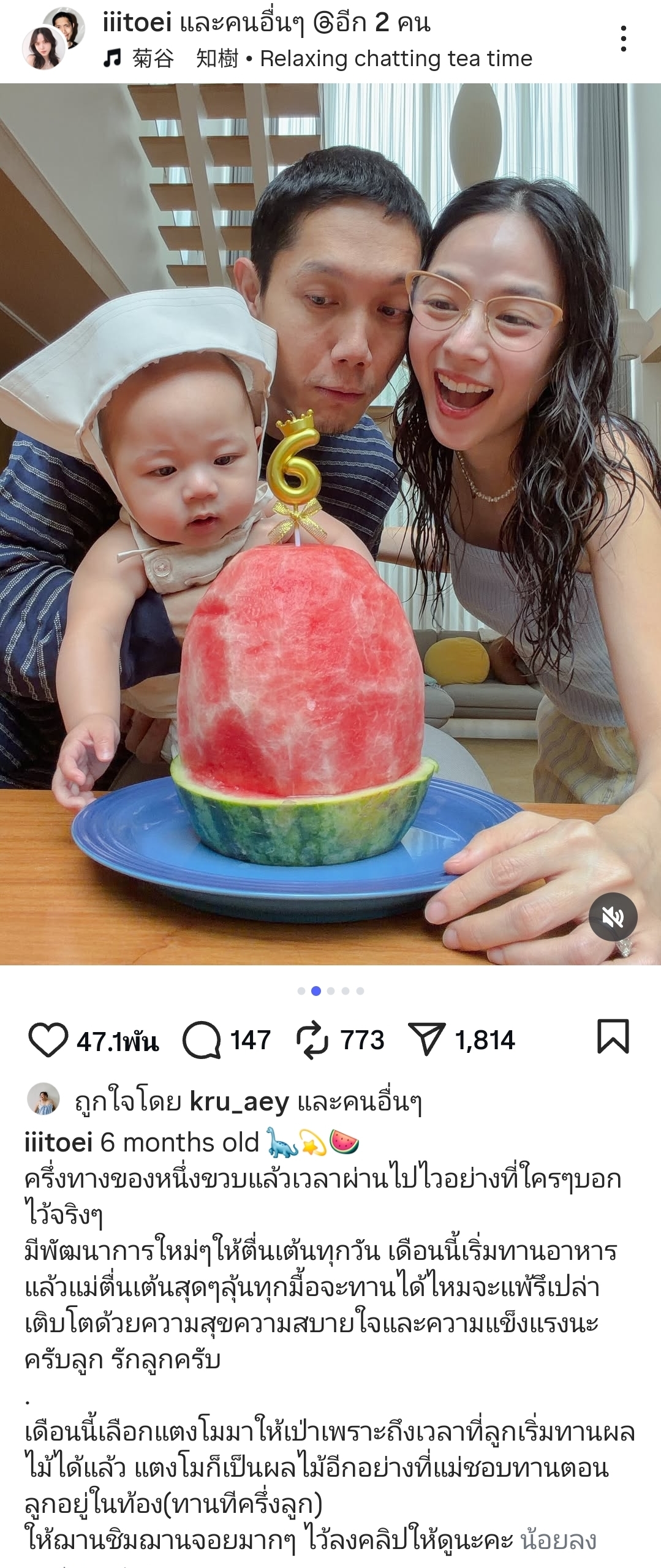Open the iiitoei profile from the post header

tap(137, 23)
